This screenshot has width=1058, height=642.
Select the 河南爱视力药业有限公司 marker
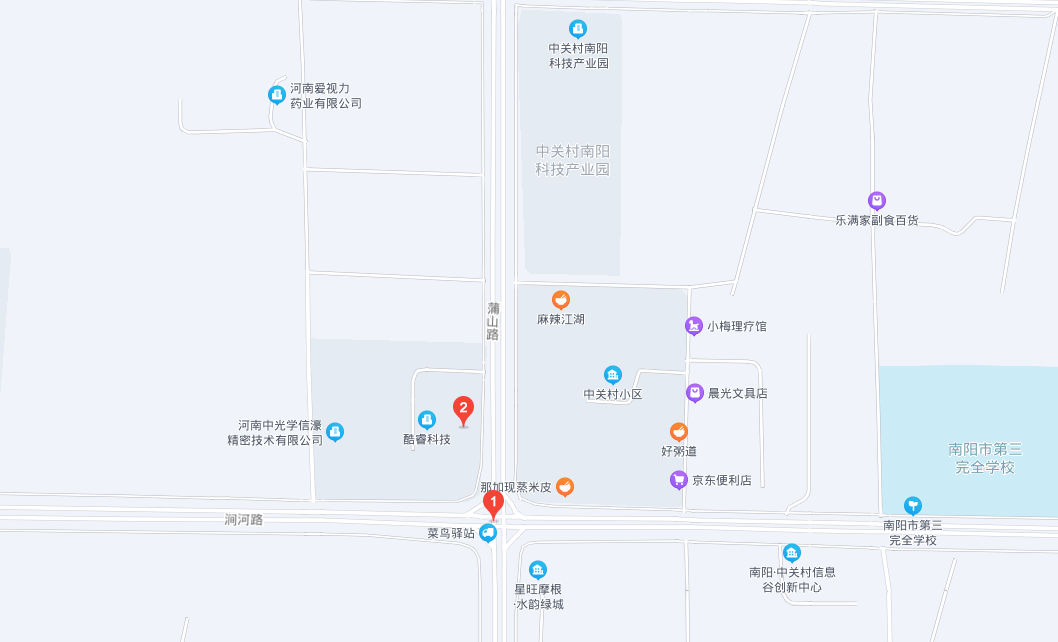point(277,95)
